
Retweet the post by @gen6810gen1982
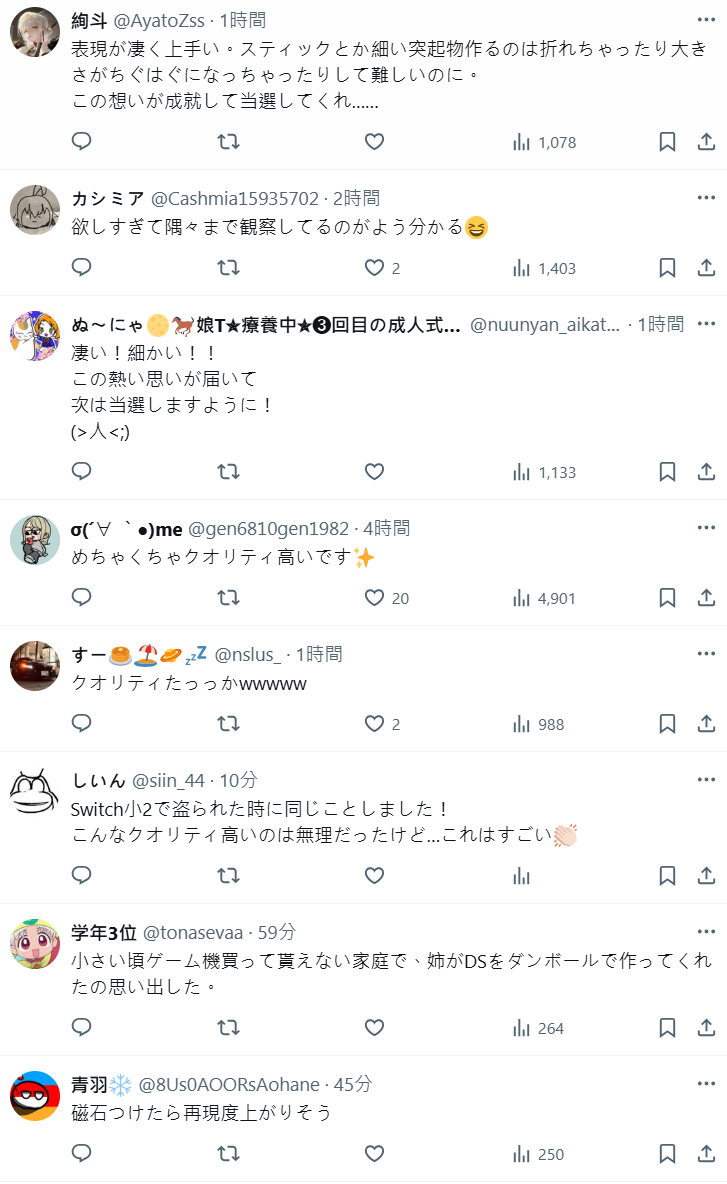coord(228,598)
